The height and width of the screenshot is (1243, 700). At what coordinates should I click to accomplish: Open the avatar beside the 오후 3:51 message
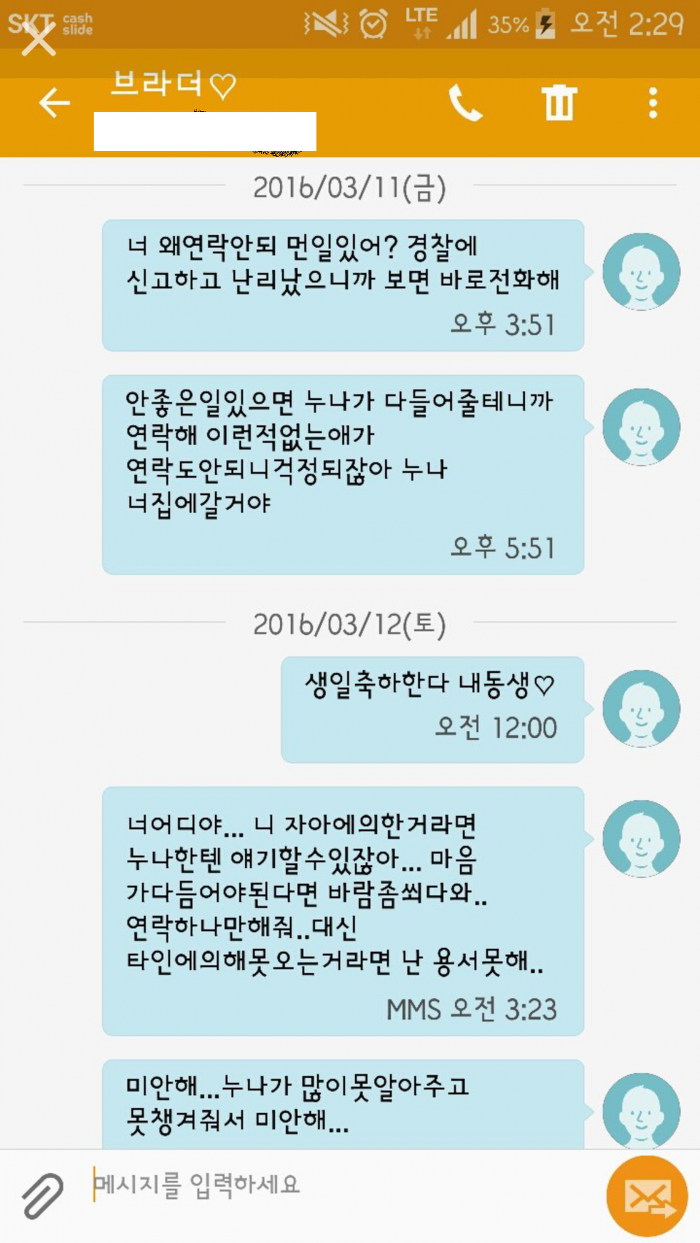pos(641,271)
